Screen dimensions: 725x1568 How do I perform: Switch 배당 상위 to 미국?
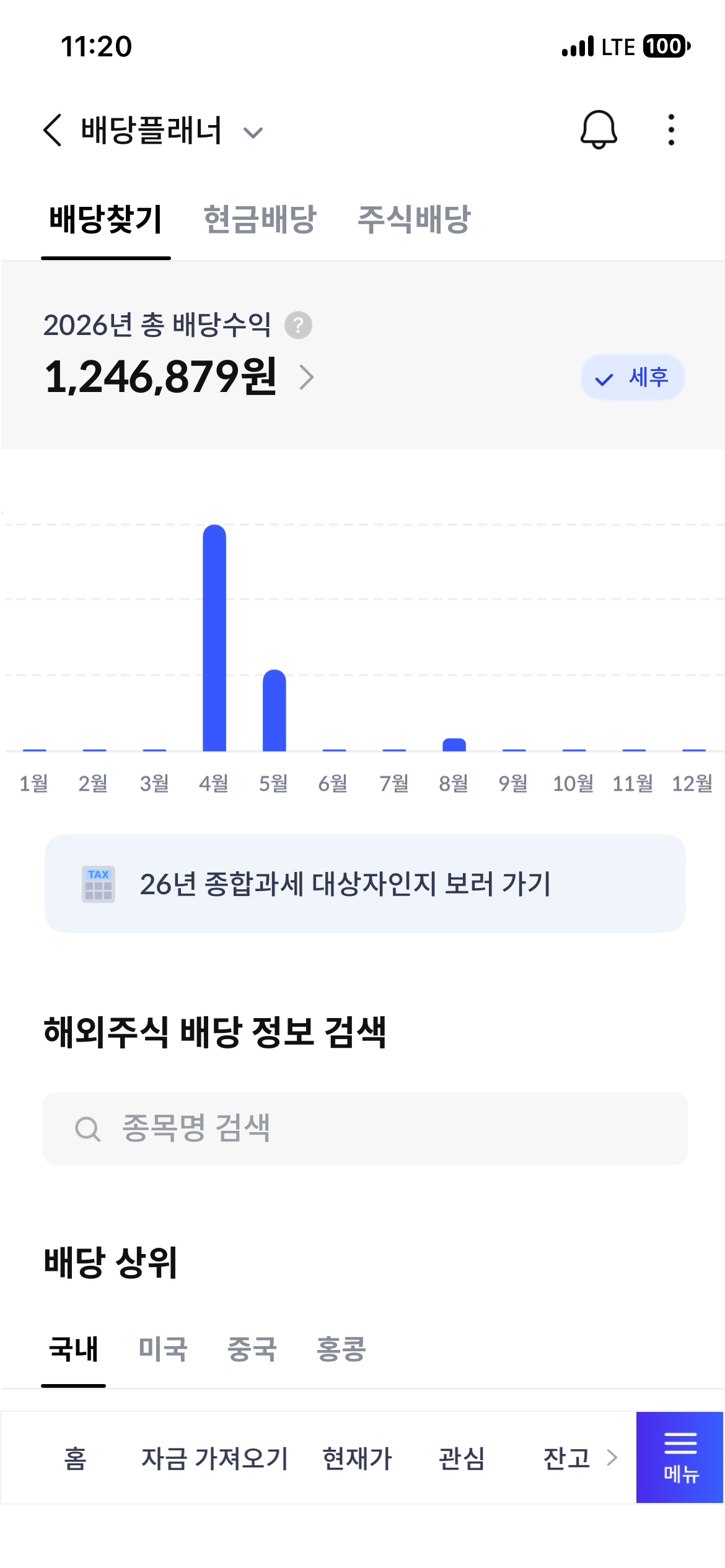pos(162,1349)
